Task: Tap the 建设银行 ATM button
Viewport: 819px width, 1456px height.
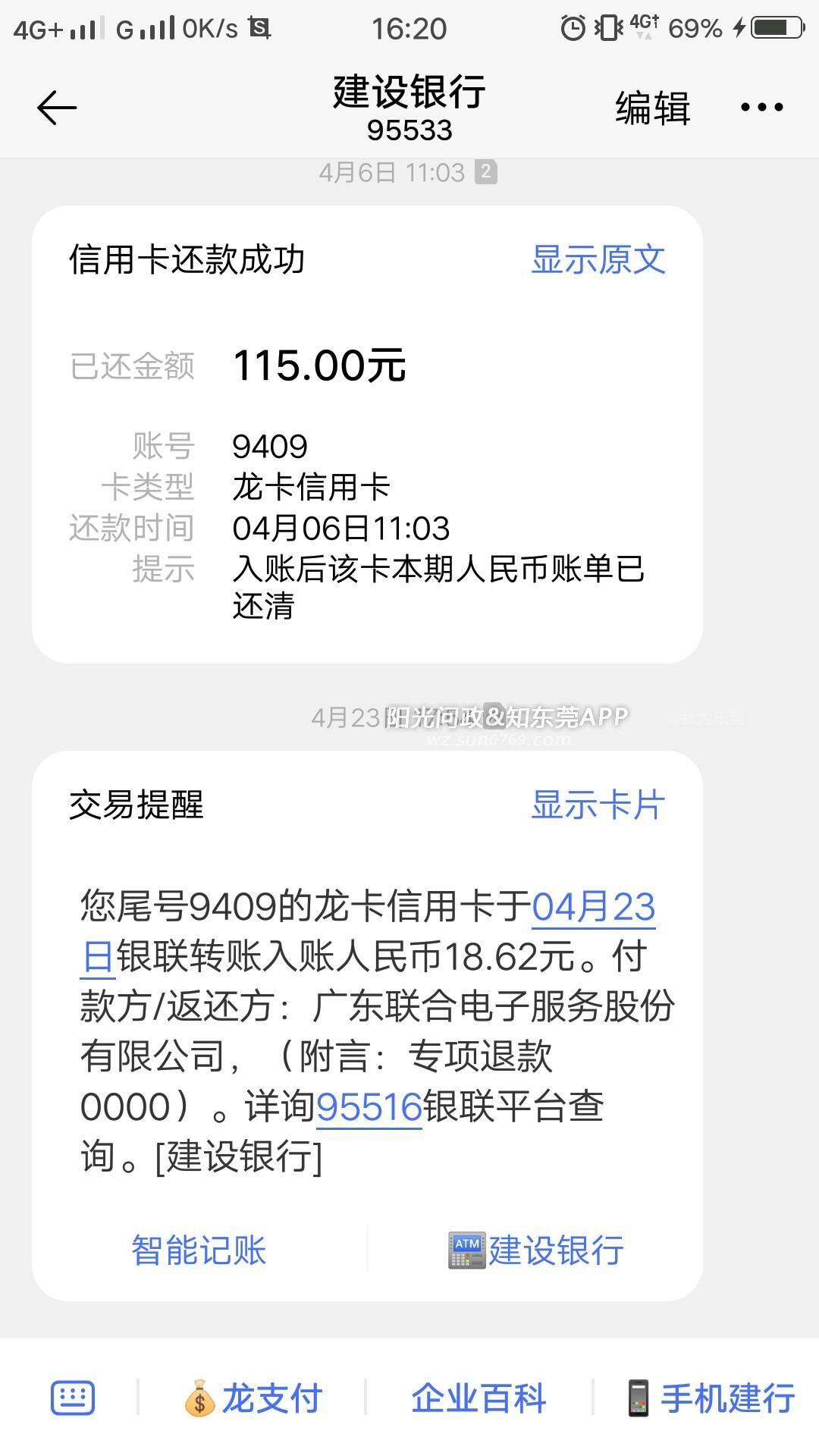Action: pos(535,1250)
